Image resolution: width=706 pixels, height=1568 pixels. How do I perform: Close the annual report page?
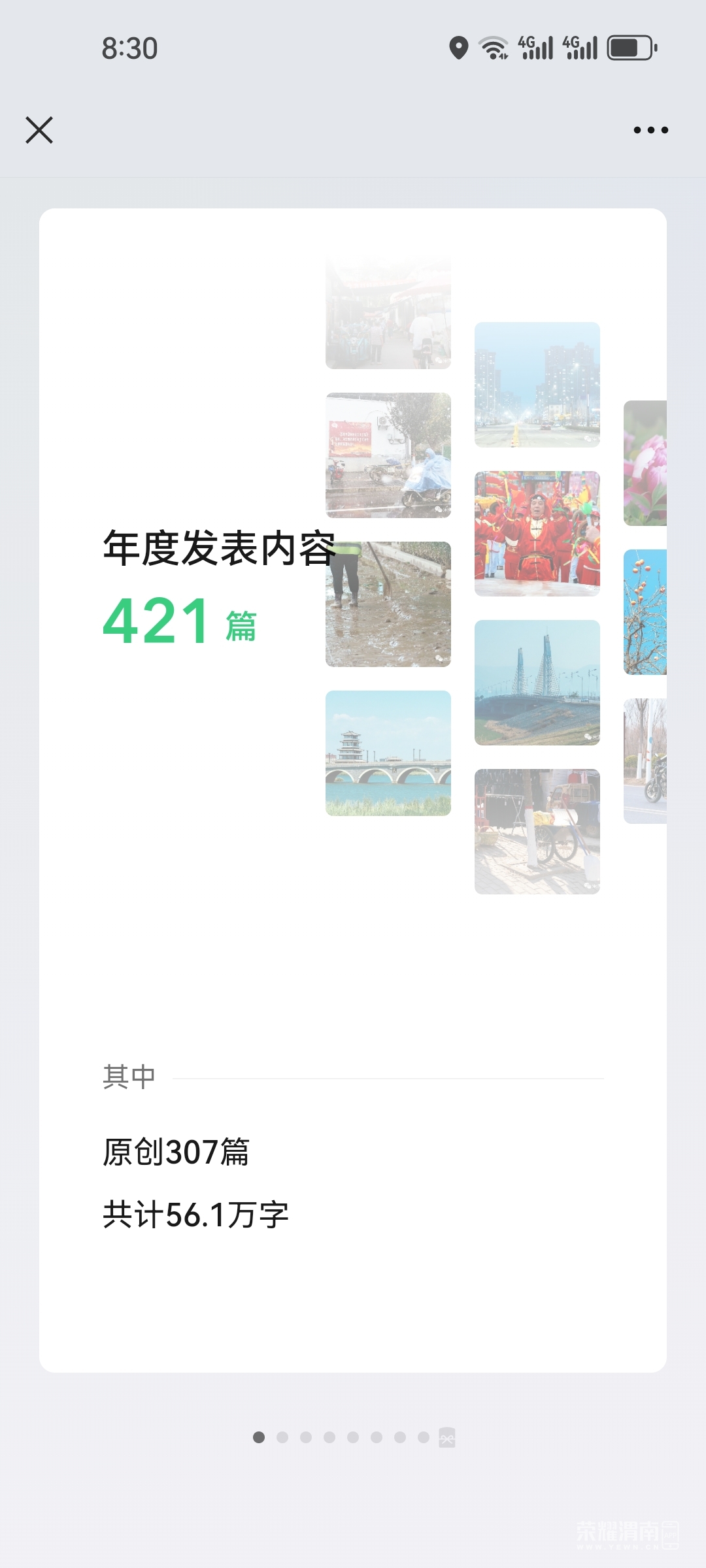39,130
